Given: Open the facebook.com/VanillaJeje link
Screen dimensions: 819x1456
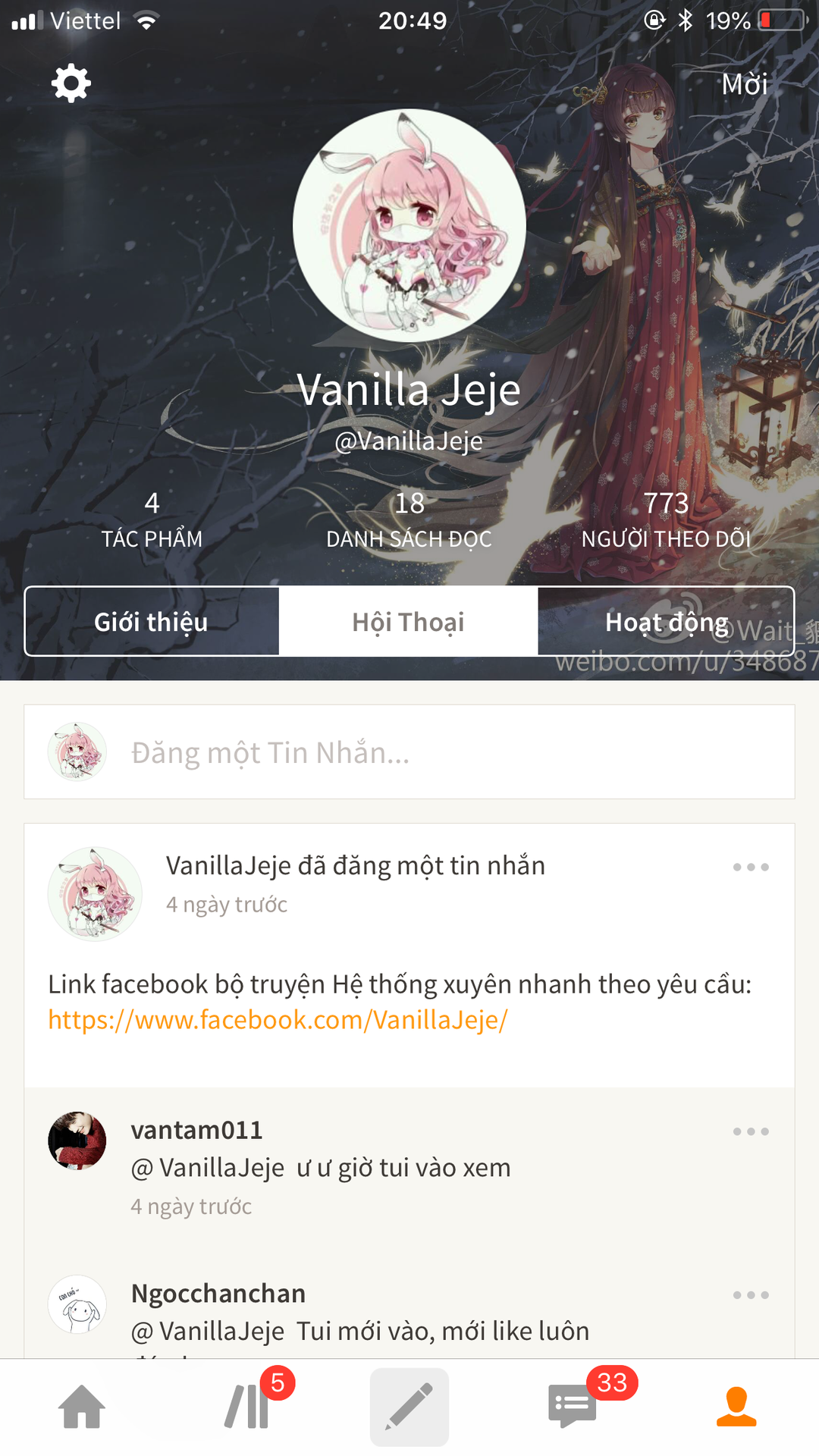Looking at the screenshot, I should pos(278,1020).
